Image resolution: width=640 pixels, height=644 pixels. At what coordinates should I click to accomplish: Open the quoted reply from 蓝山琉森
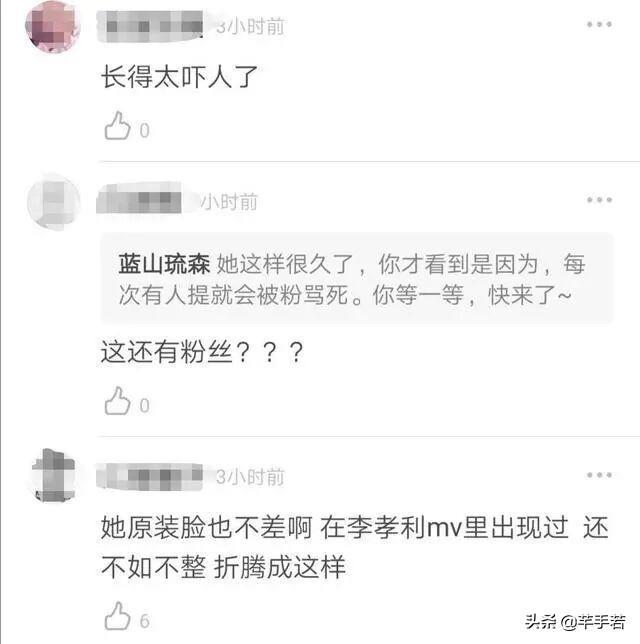point(357,281)
